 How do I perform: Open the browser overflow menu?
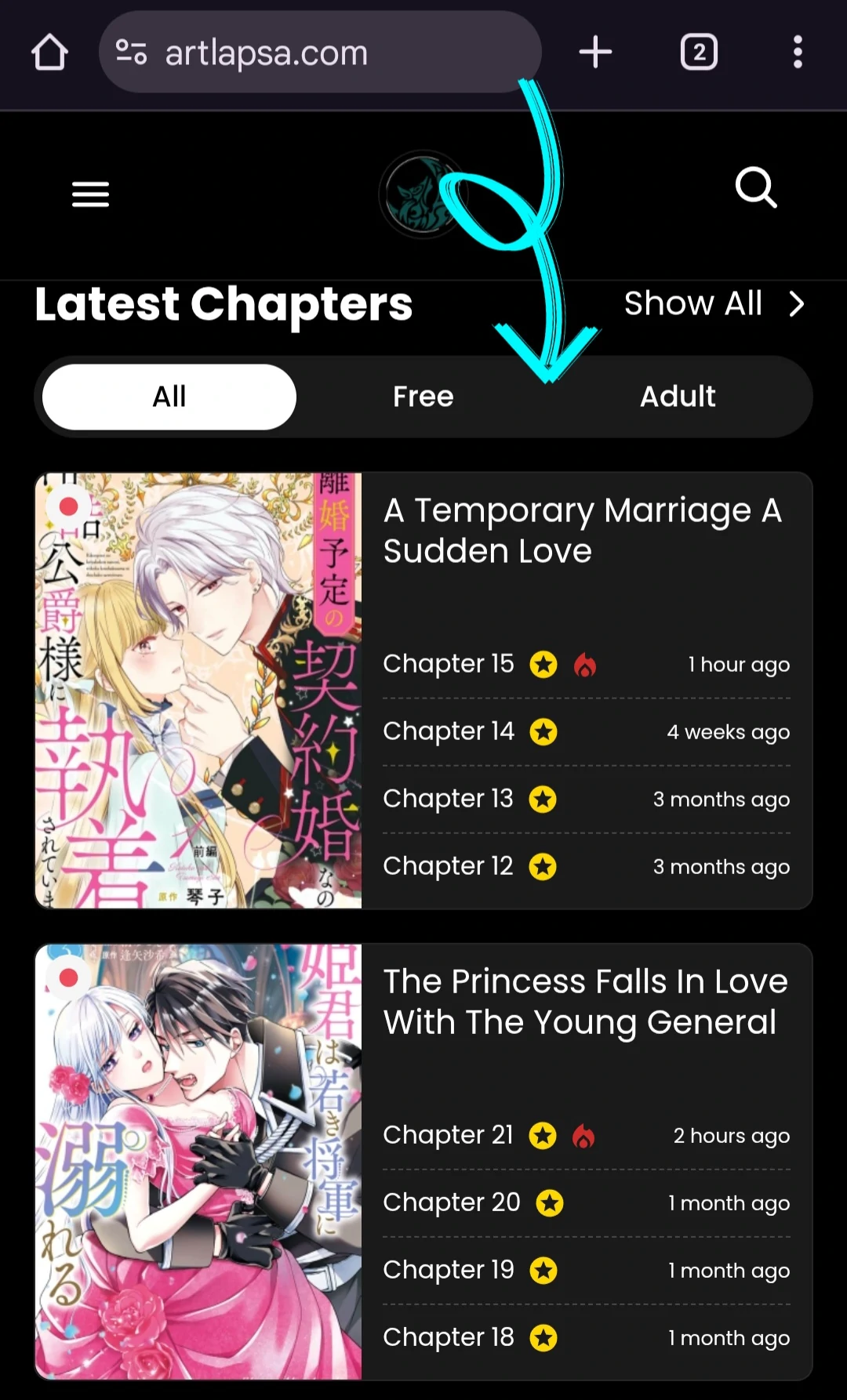point(798,53)
